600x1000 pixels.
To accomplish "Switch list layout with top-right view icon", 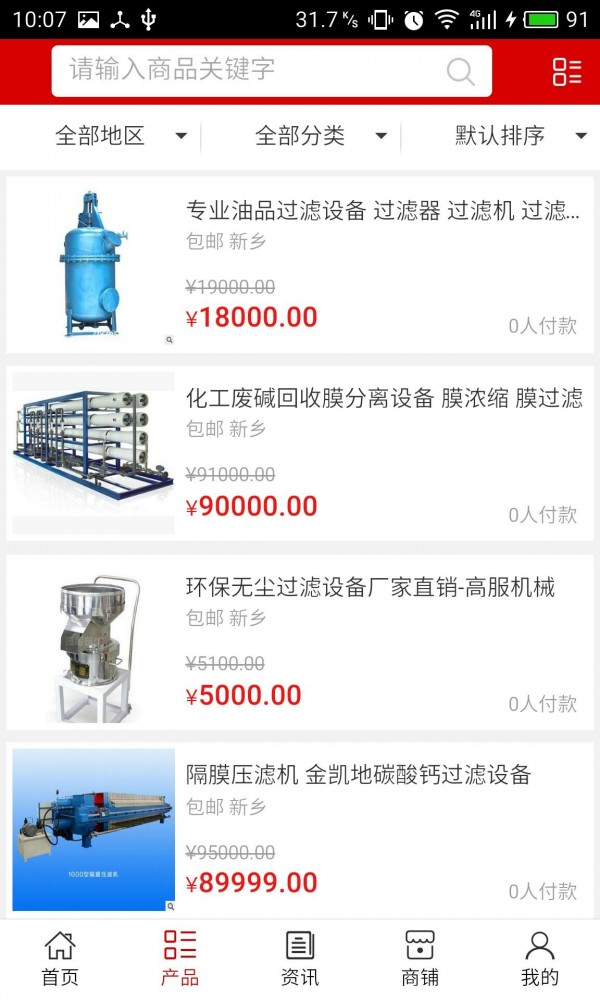I will 567,71.
